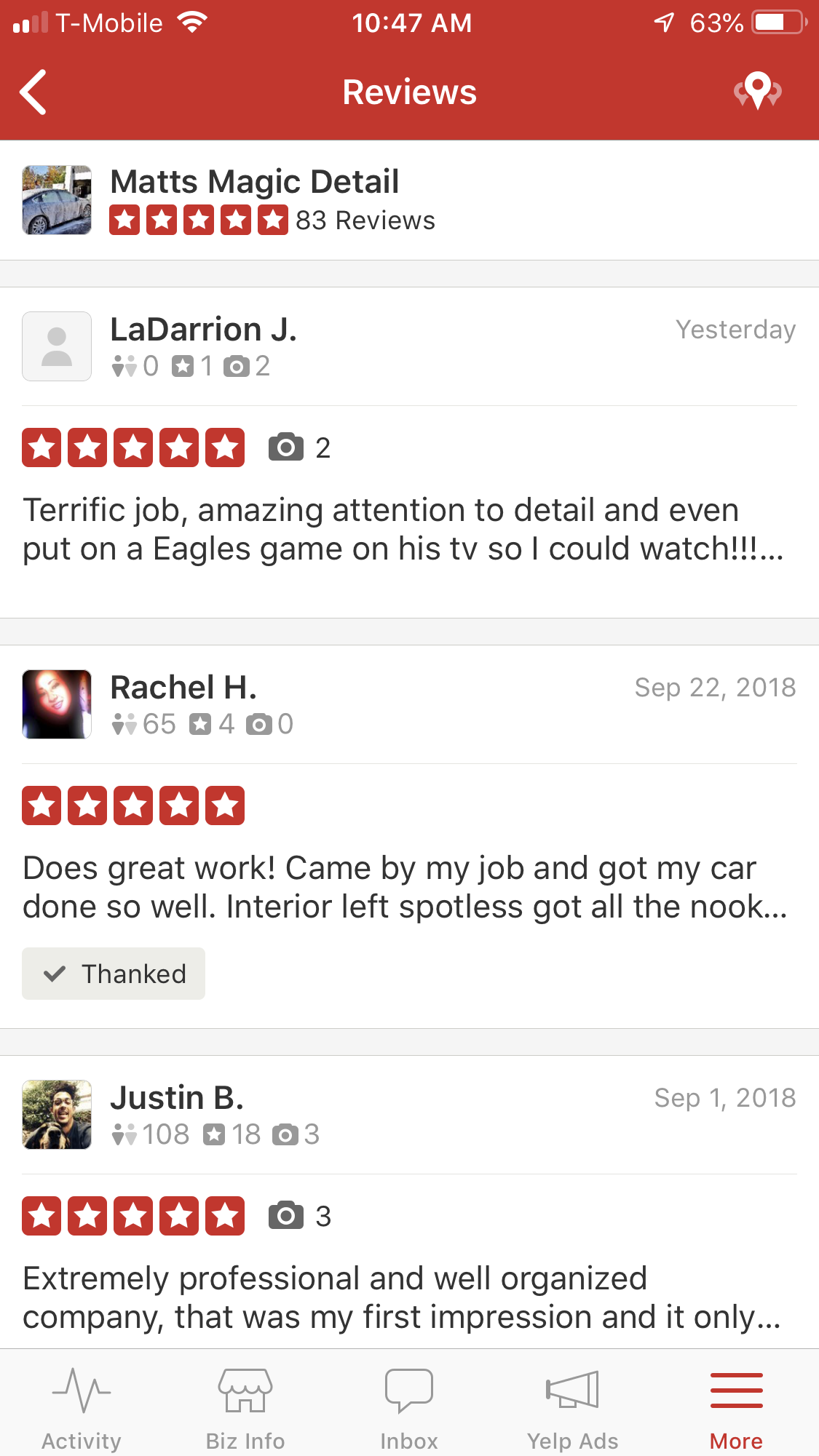Switch to the Biz Info tab

[245, 1408]
